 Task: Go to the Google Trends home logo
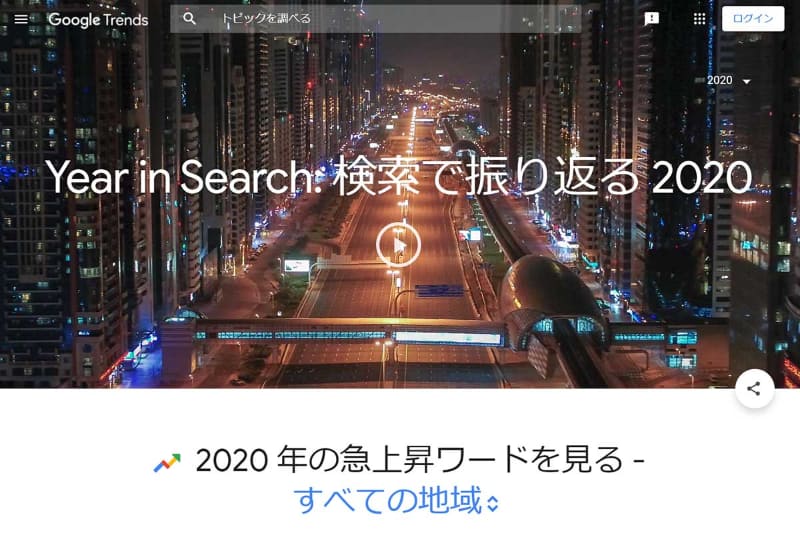tap(98, 19)
